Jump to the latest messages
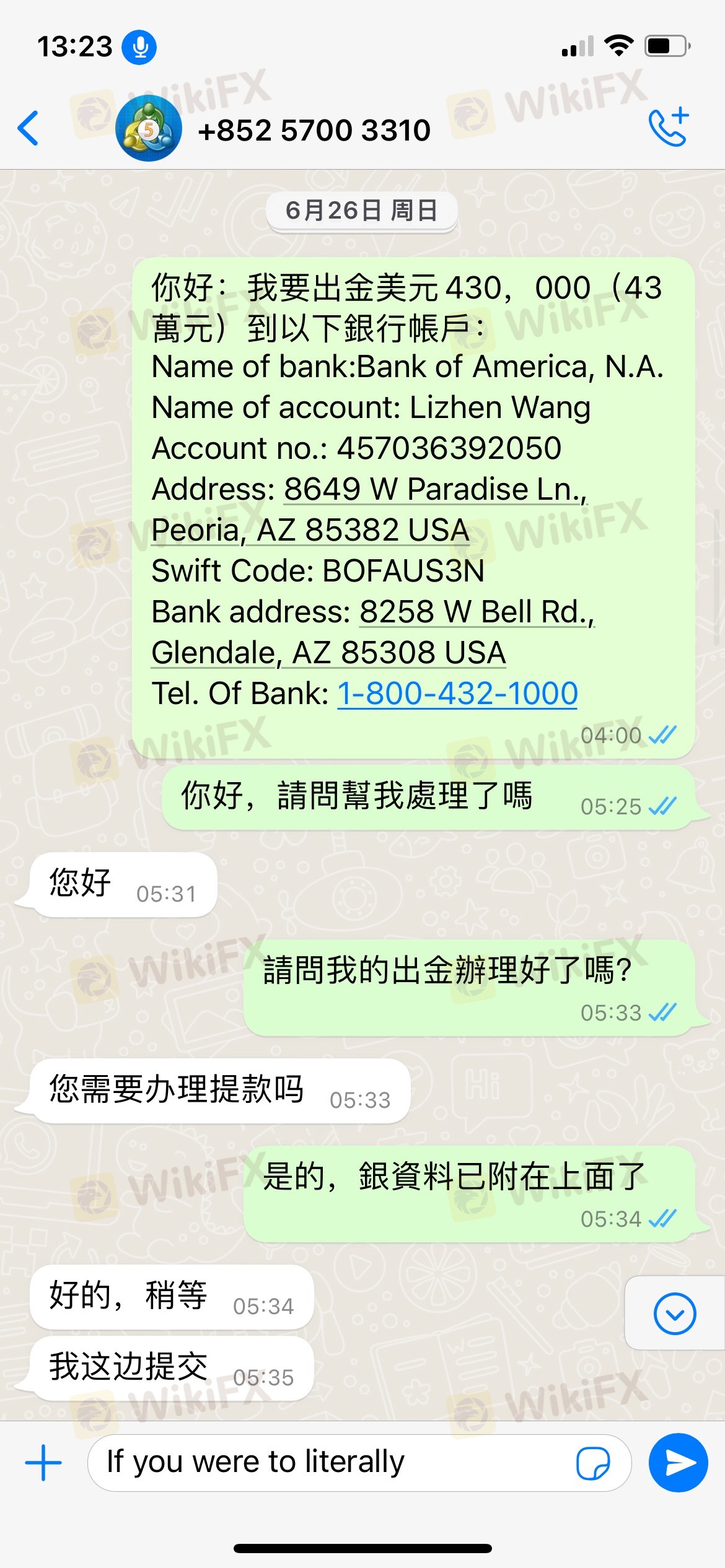Image resolution: width=725 pixels, height=1568 pixels. pos(675,1313)
